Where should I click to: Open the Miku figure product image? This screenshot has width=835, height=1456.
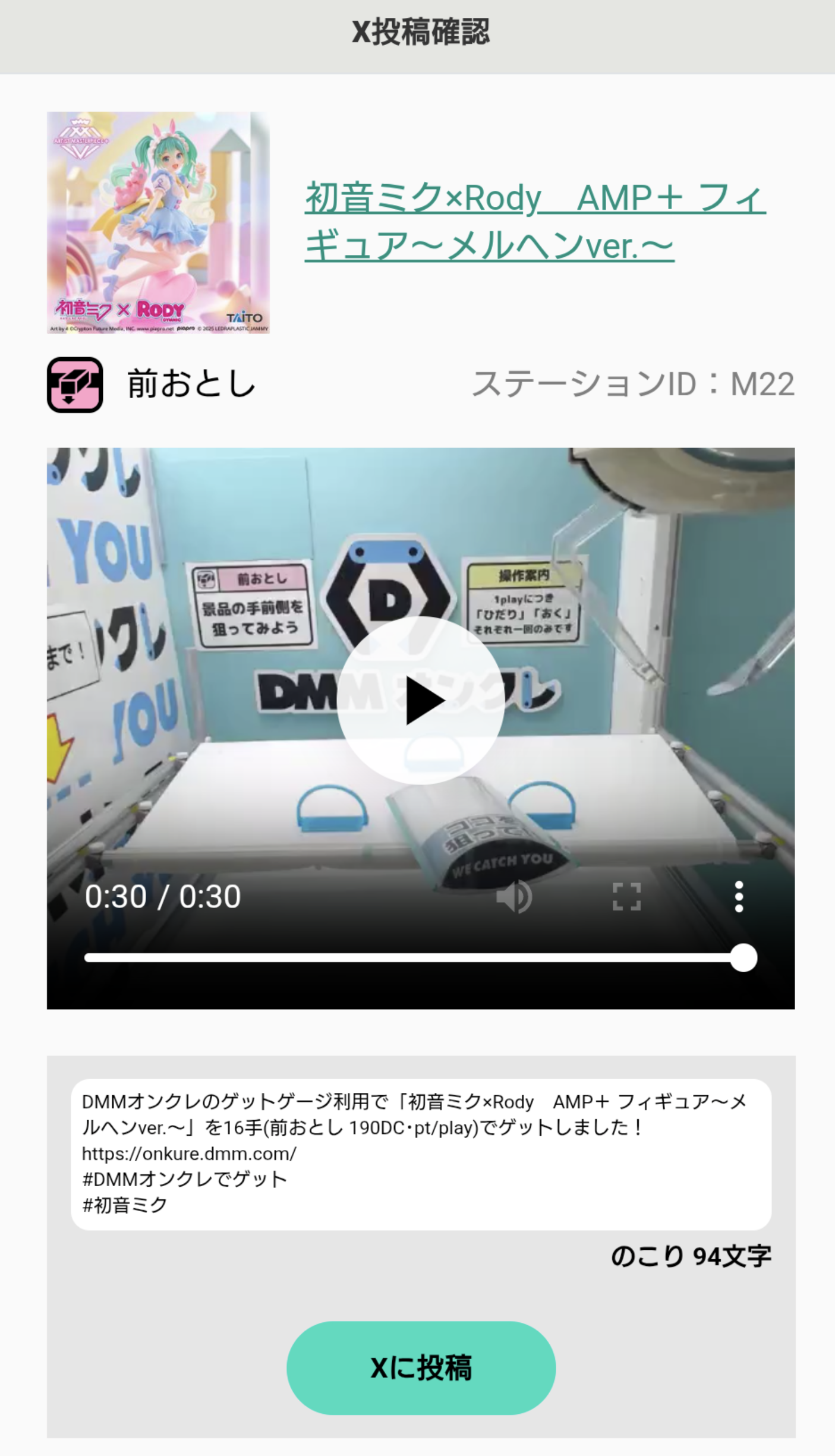point(158,222)
